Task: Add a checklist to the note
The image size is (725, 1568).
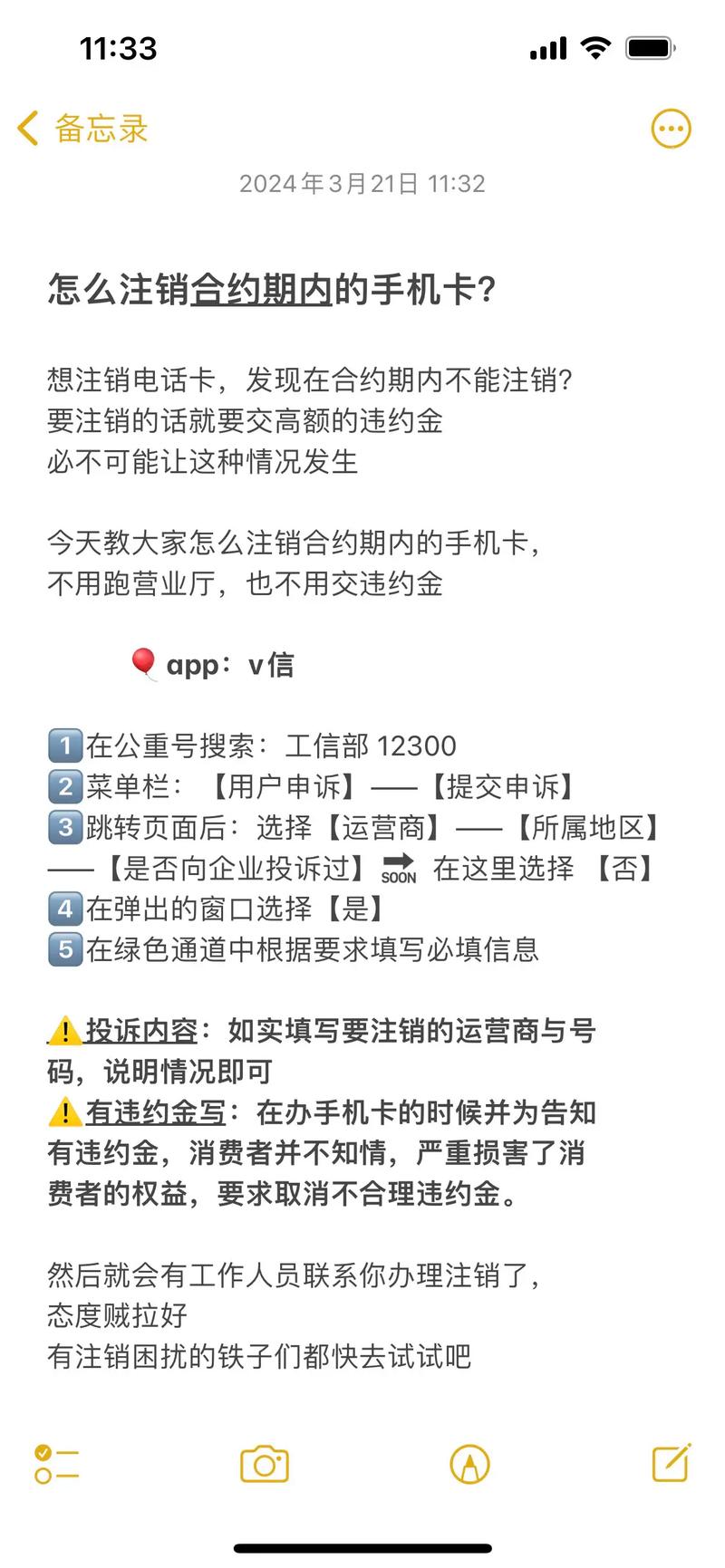Action: [56, 1464]
